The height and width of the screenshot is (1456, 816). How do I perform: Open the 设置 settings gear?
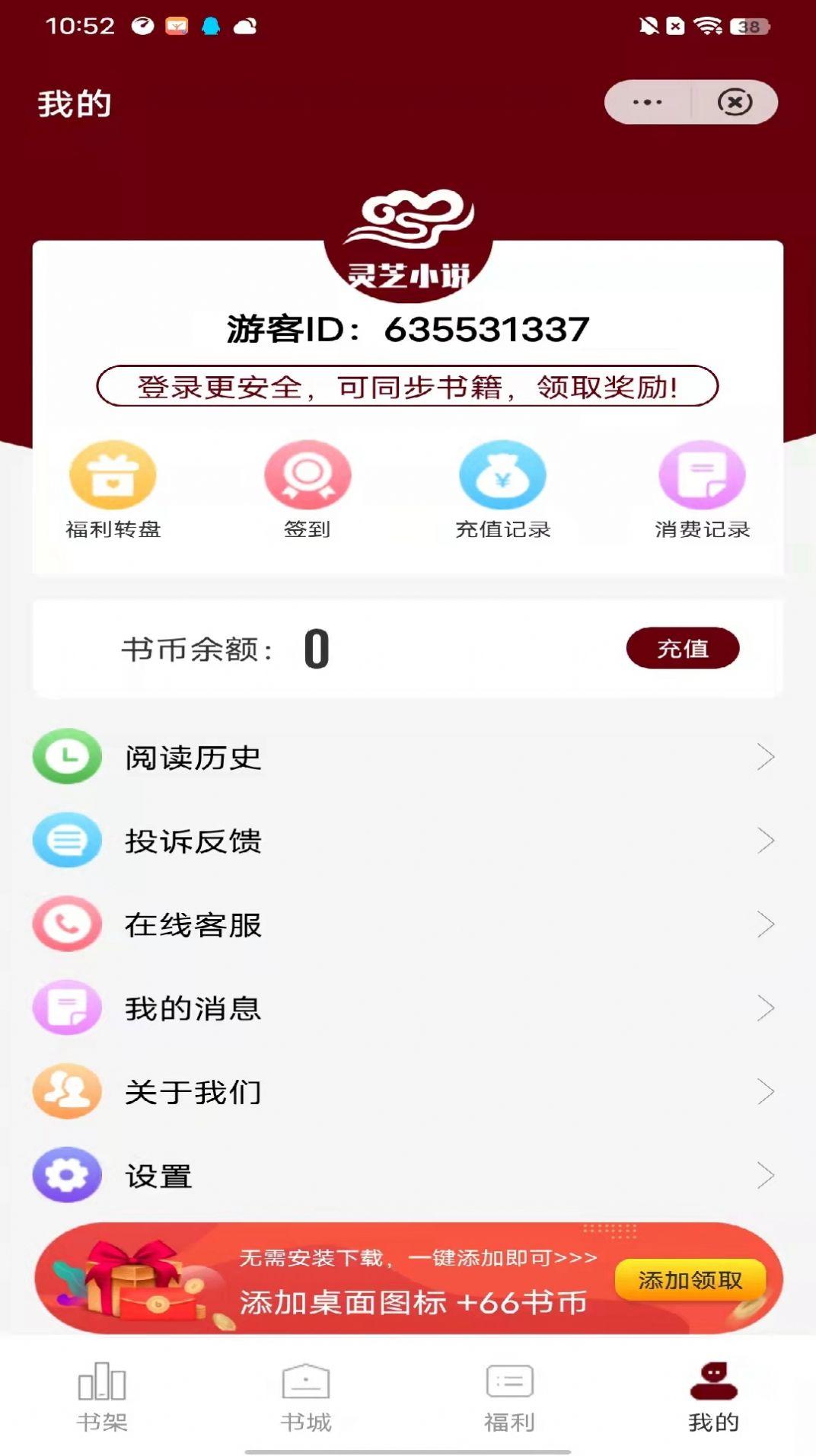[67, 1175]
